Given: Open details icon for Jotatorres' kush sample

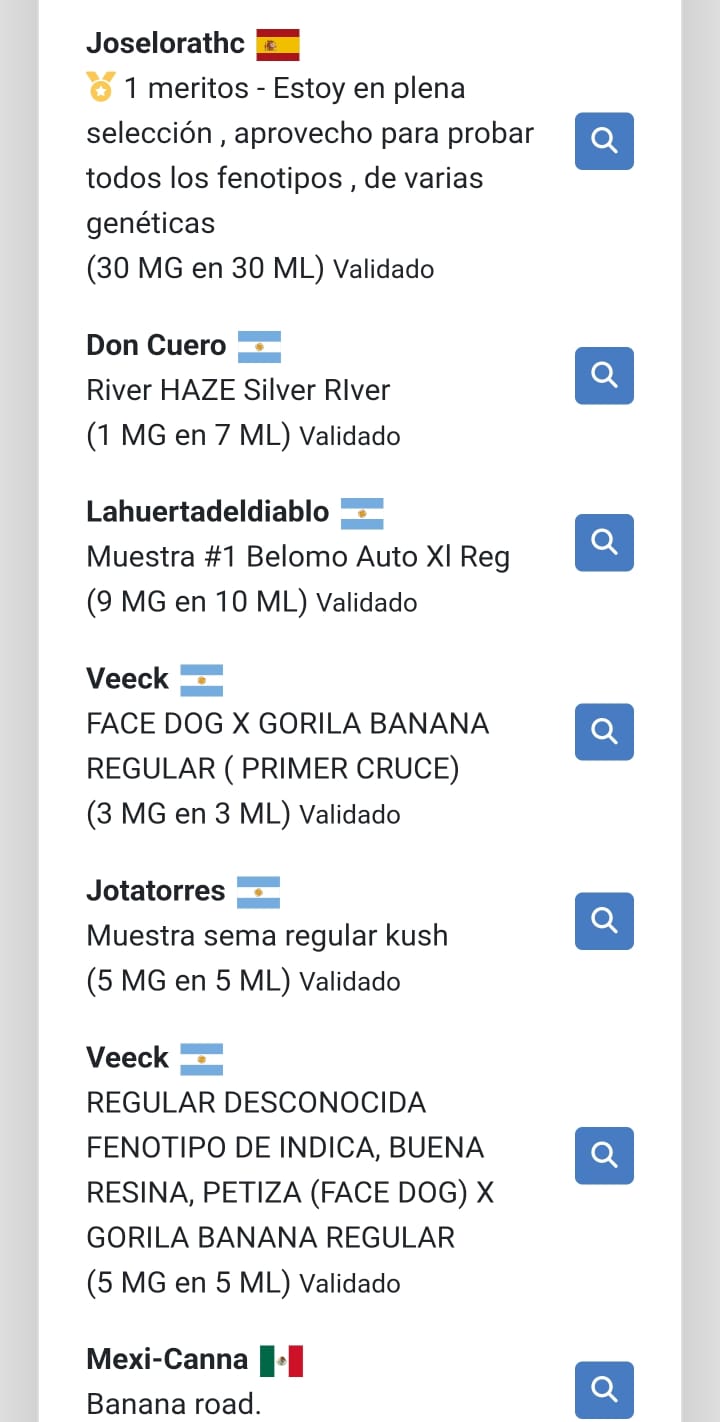Looking at the screenshot, I should [603, 921].
